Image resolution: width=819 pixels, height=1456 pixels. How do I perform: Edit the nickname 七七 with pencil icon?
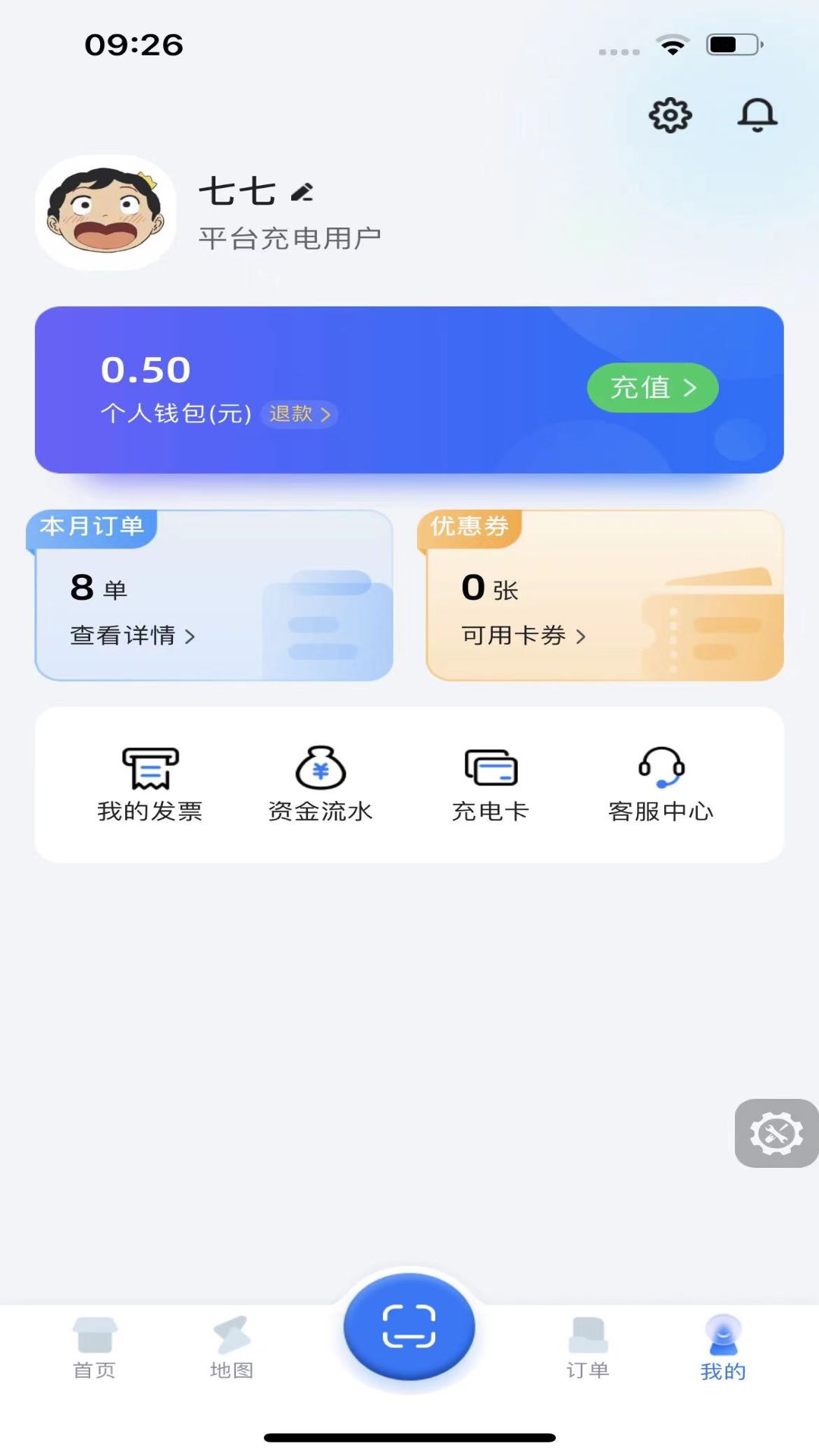pyautogui.click(x=303, y=193)
